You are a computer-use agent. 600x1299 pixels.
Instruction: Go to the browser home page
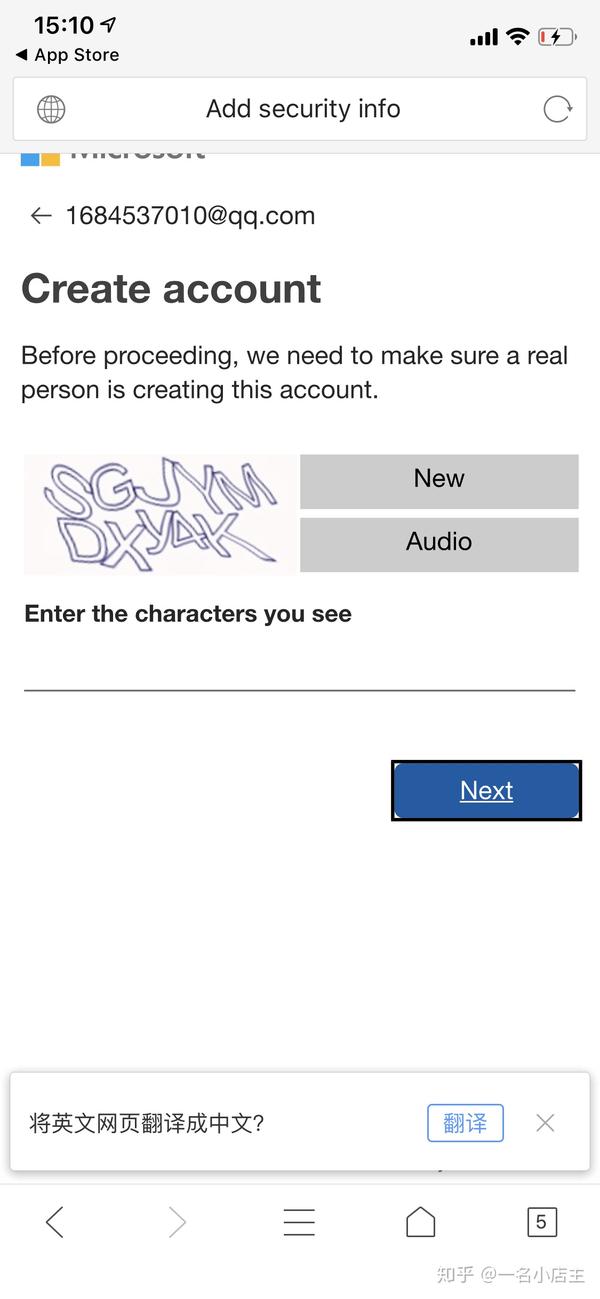[x=421, y=1221]
